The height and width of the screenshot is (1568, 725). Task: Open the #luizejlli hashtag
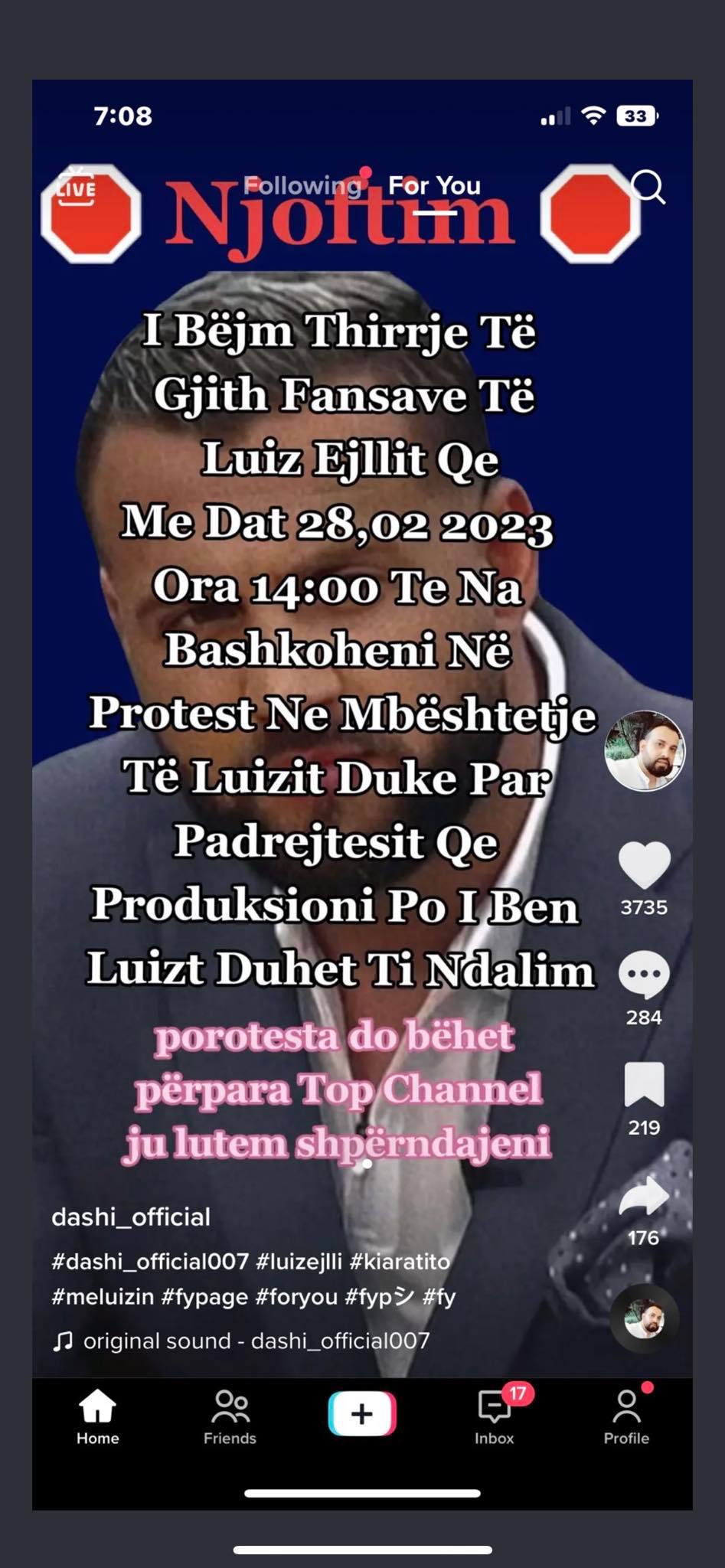click(299, 1261)
